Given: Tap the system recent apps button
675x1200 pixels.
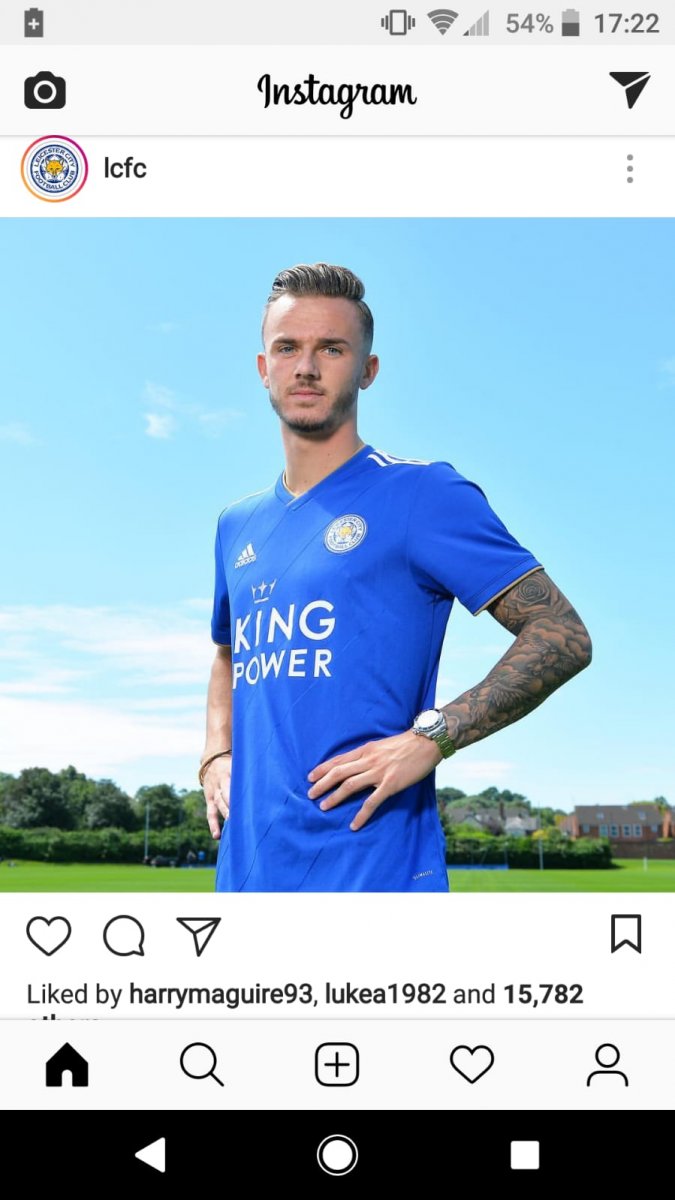Looking at the screenshot, I should point(525,1155).
